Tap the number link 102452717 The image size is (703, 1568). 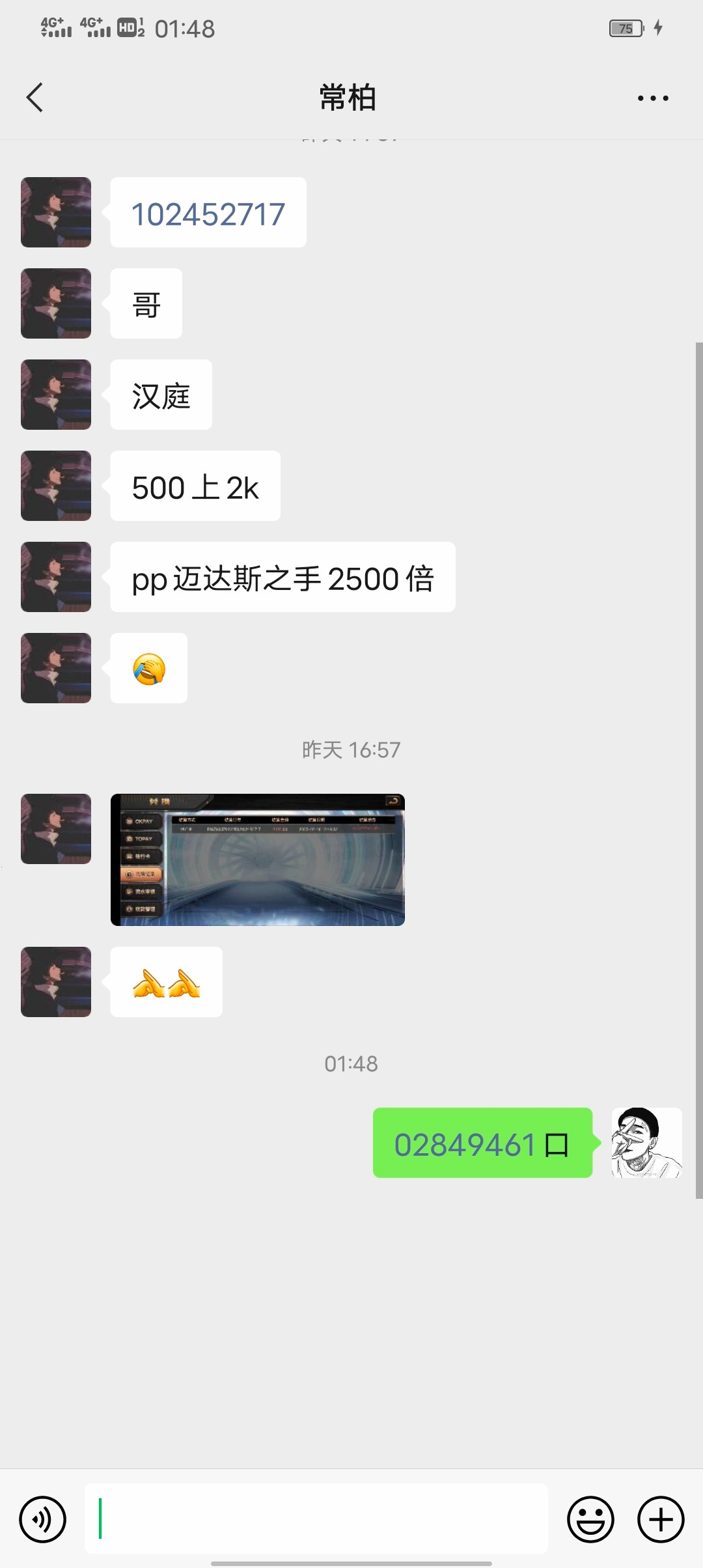click(x=208, y=214)
